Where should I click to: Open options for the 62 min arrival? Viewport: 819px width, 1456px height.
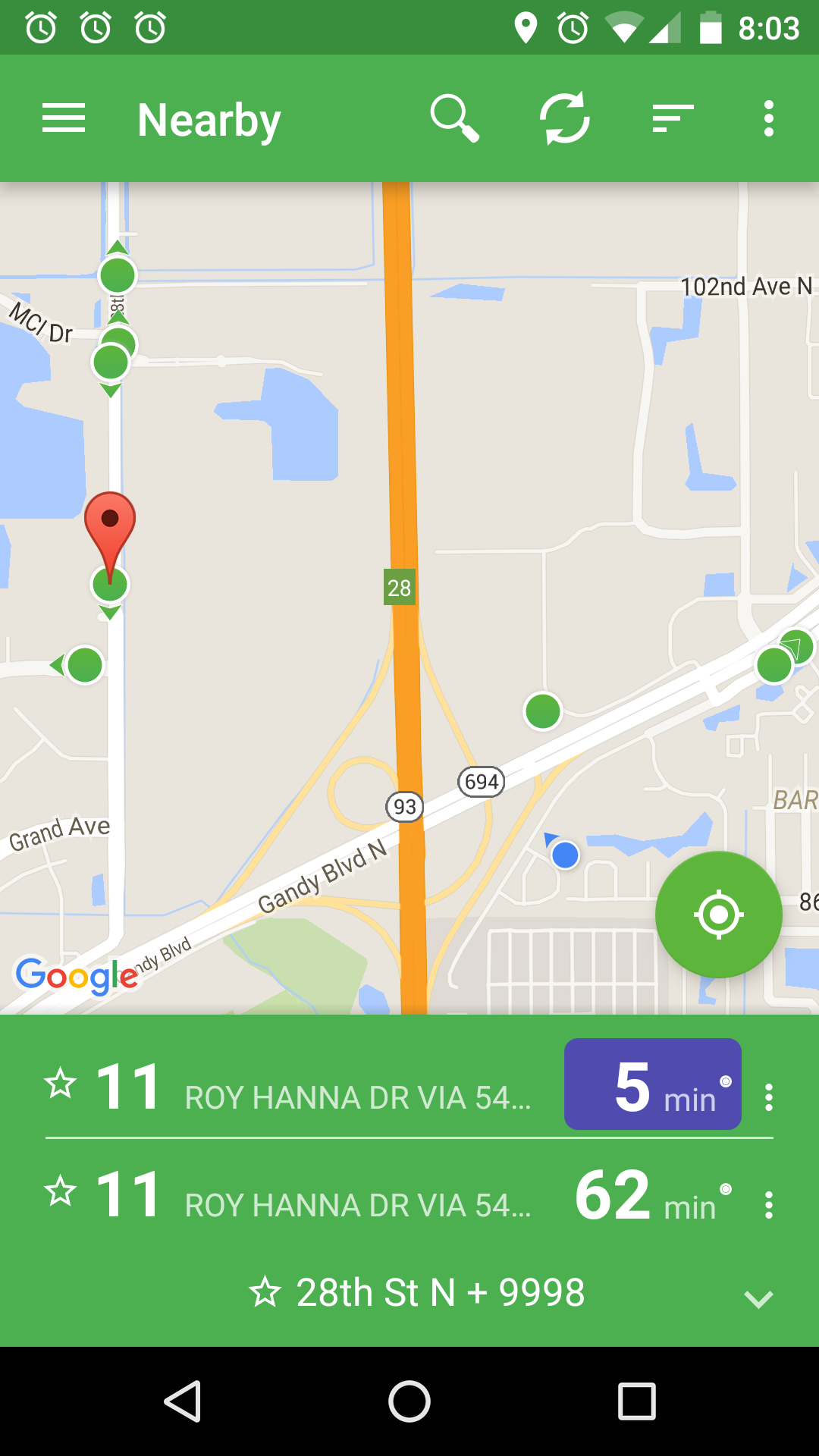coord(769,1205)
